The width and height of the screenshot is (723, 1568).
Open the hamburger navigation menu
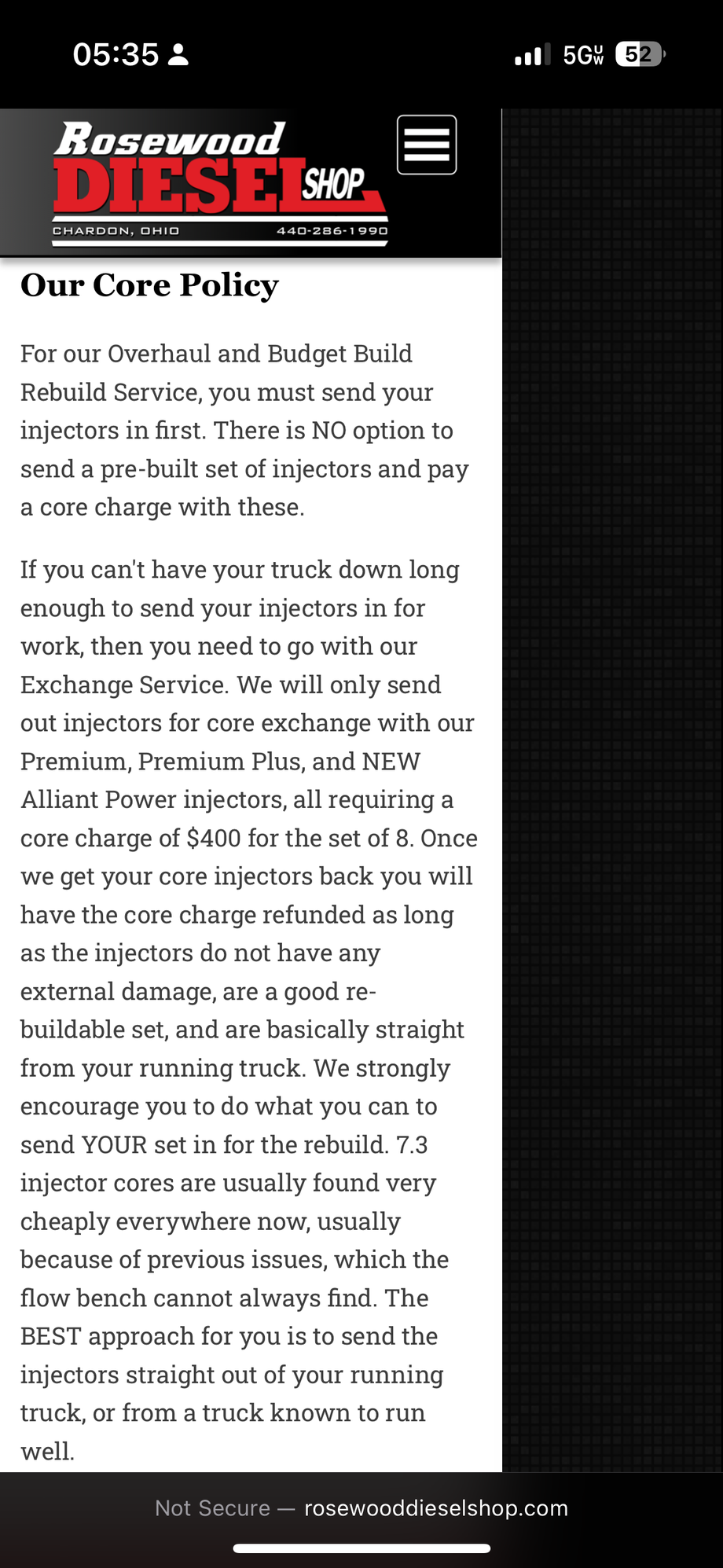427,143
